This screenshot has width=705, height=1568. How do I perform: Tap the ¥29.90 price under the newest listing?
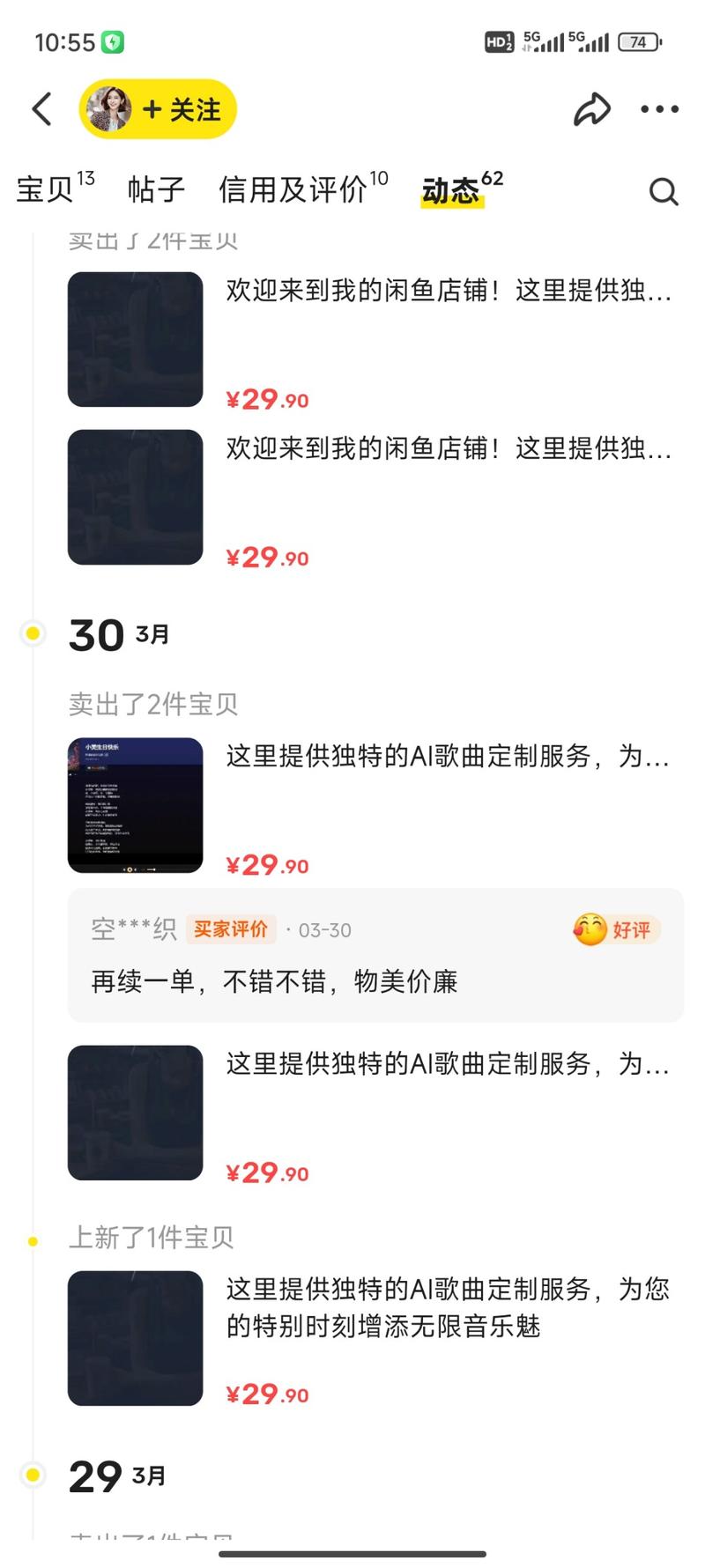click(x=265, y=1394)
